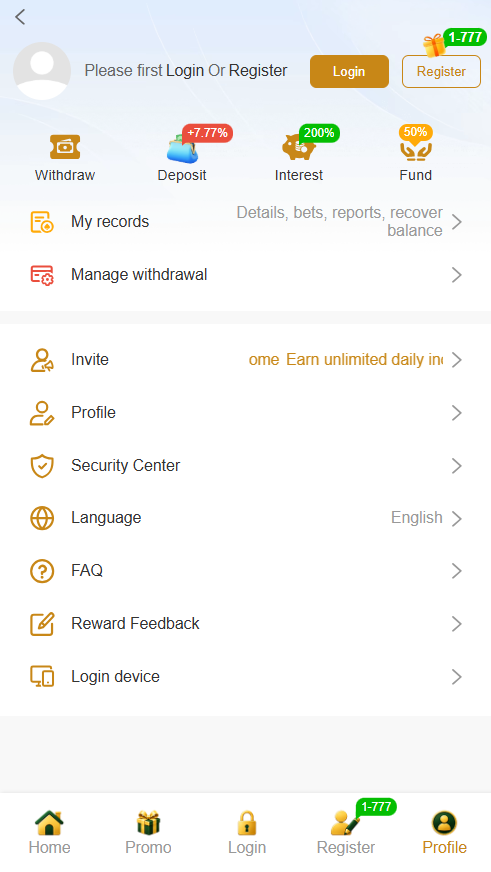Go back using the top-left arrow
The image size is (491, 872).
pos(20,17)
